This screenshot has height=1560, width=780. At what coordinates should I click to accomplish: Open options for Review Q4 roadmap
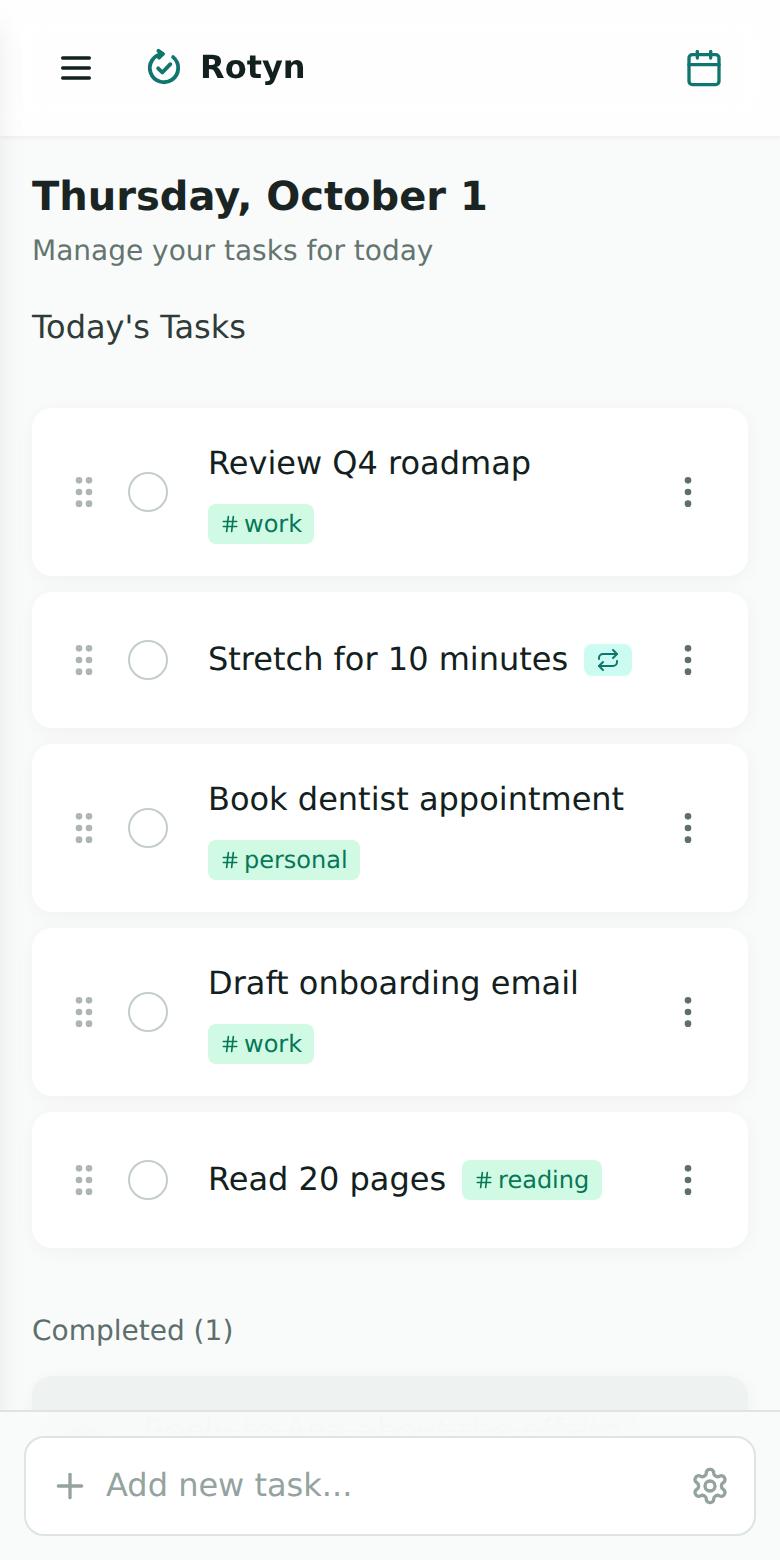tap(688, 492)
